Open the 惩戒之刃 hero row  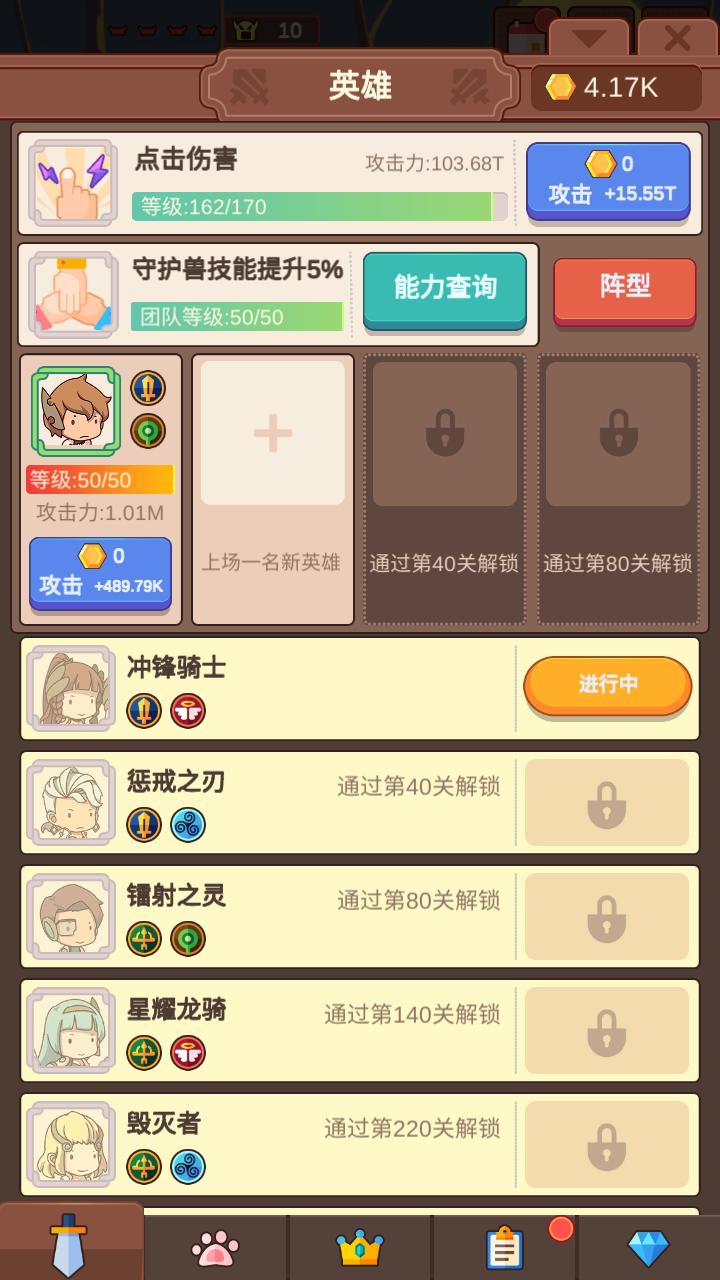(270, 802)
